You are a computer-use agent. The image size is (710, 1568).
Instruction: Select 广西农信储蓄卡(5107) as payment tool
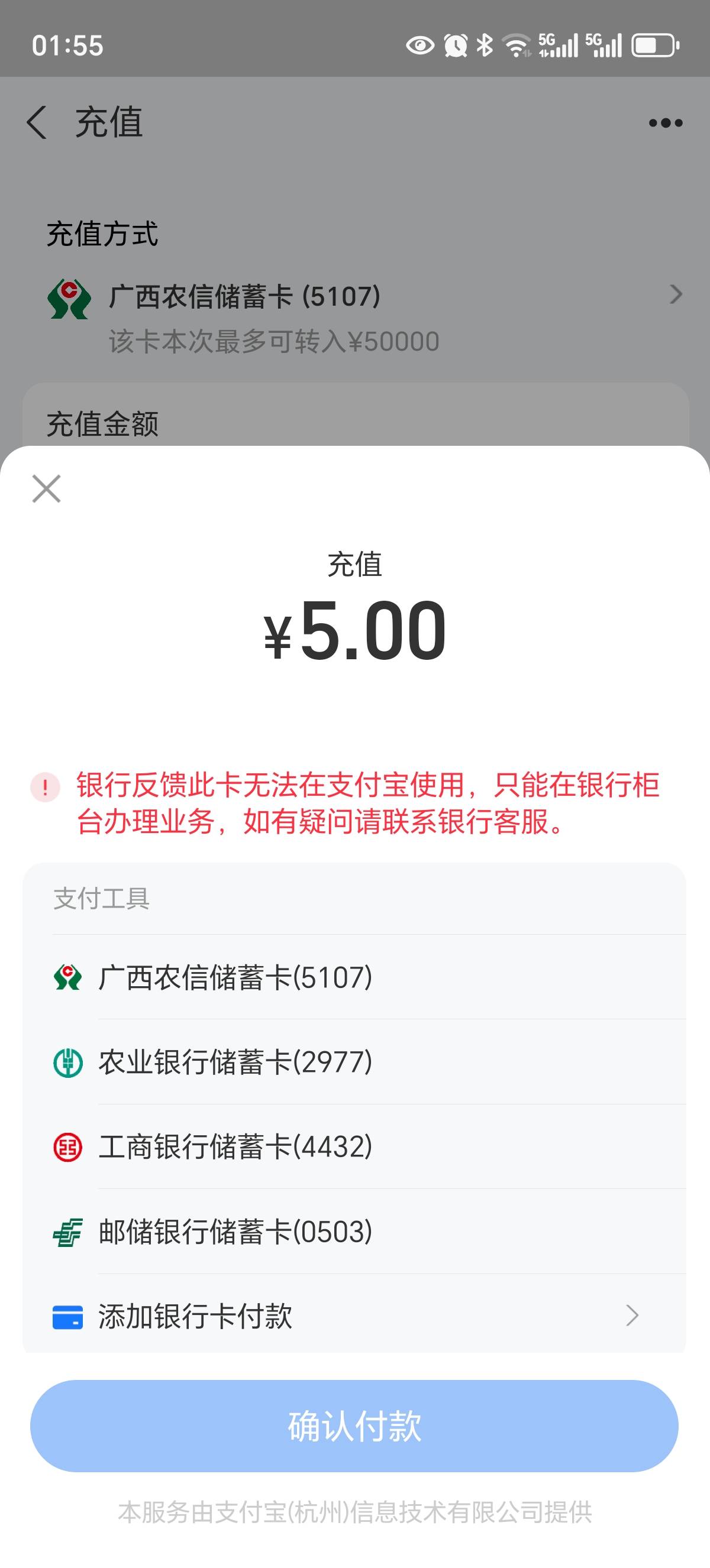(x=354, y=977)
